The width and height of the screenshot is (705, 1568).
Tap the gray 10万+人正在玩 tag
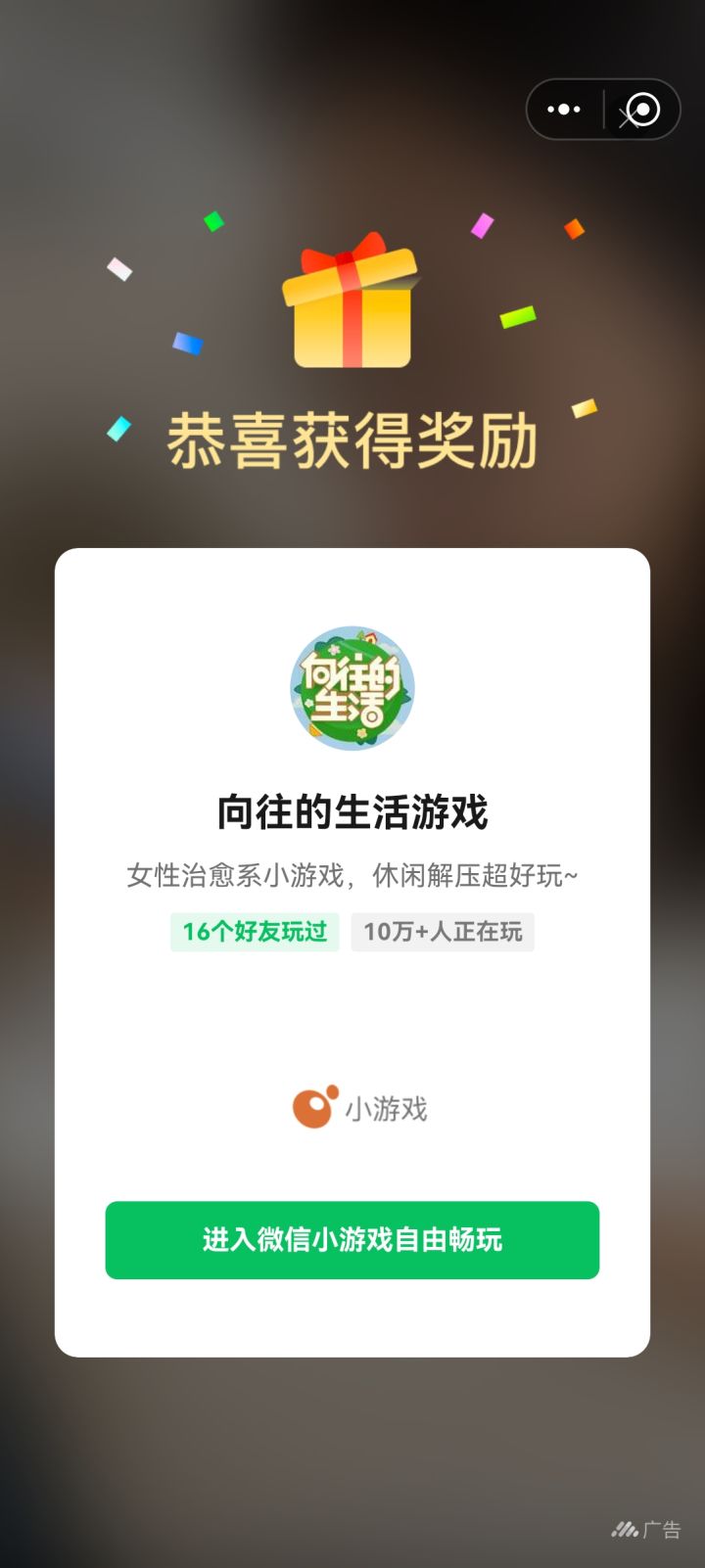pos(443,933)
